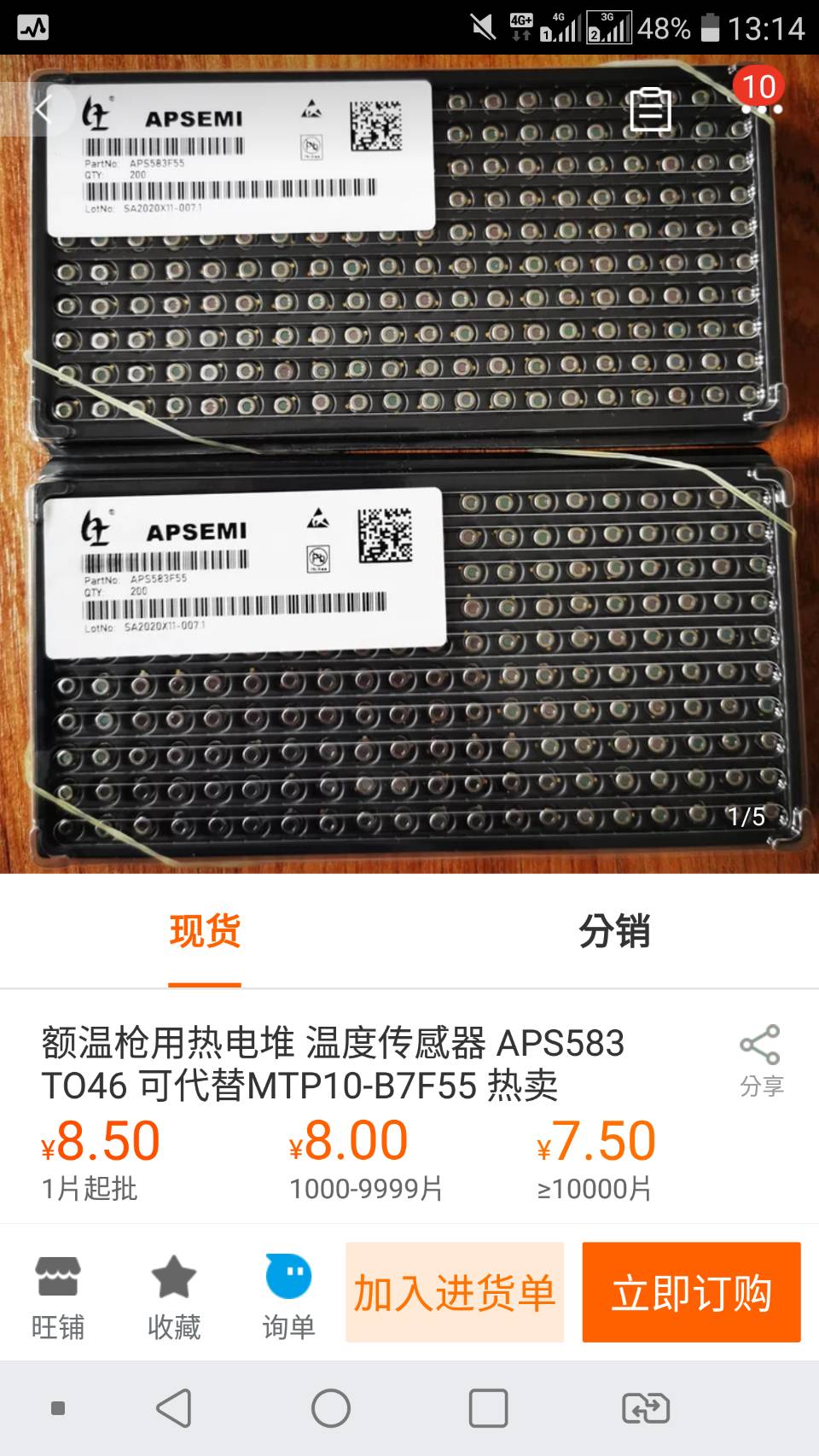Switch to the 分销 tab
This screenshot has height=1456, width=819.
(614, 931)
